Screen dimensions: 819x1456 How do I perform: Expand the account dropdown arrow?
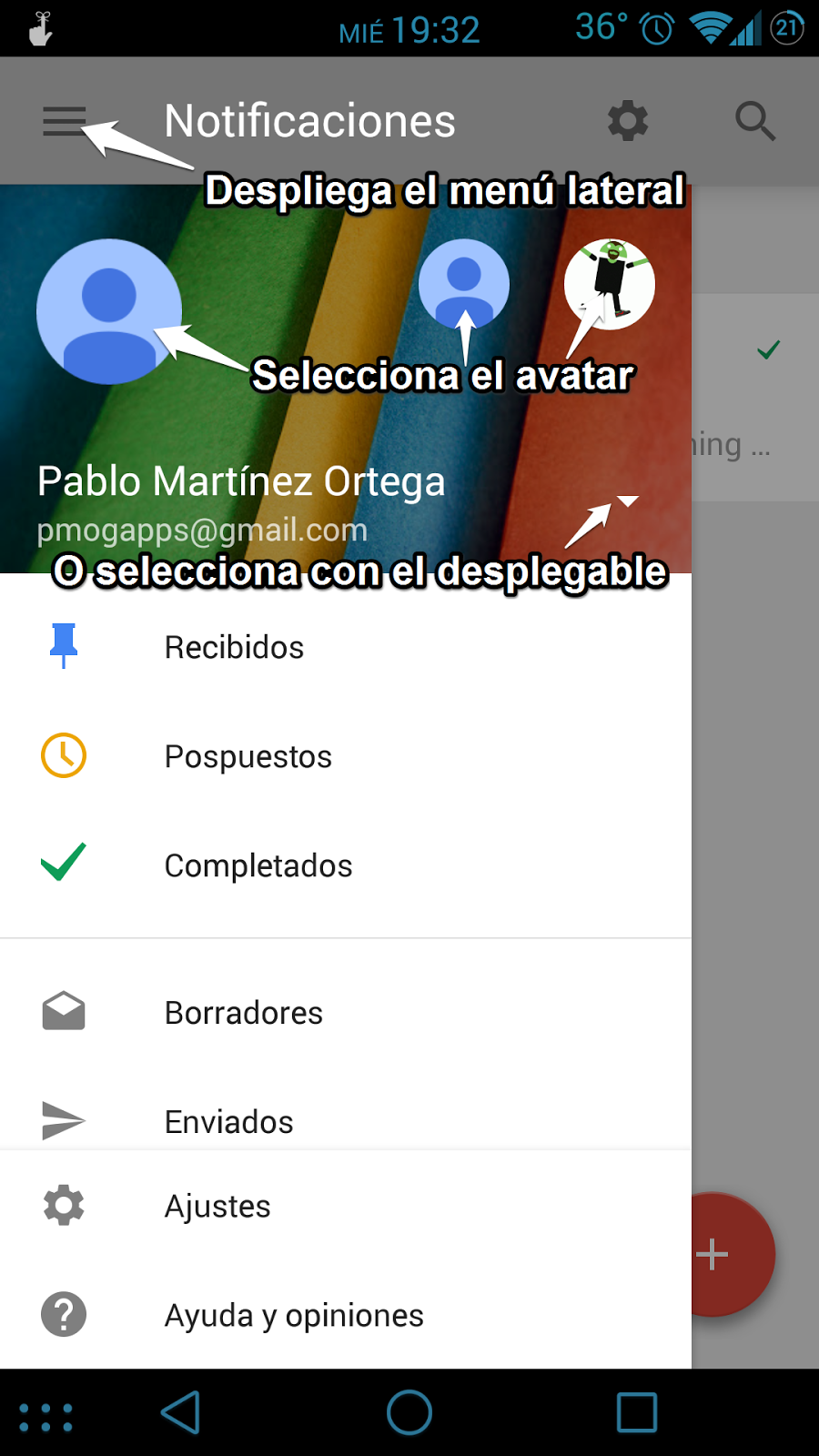pos(628,501)
